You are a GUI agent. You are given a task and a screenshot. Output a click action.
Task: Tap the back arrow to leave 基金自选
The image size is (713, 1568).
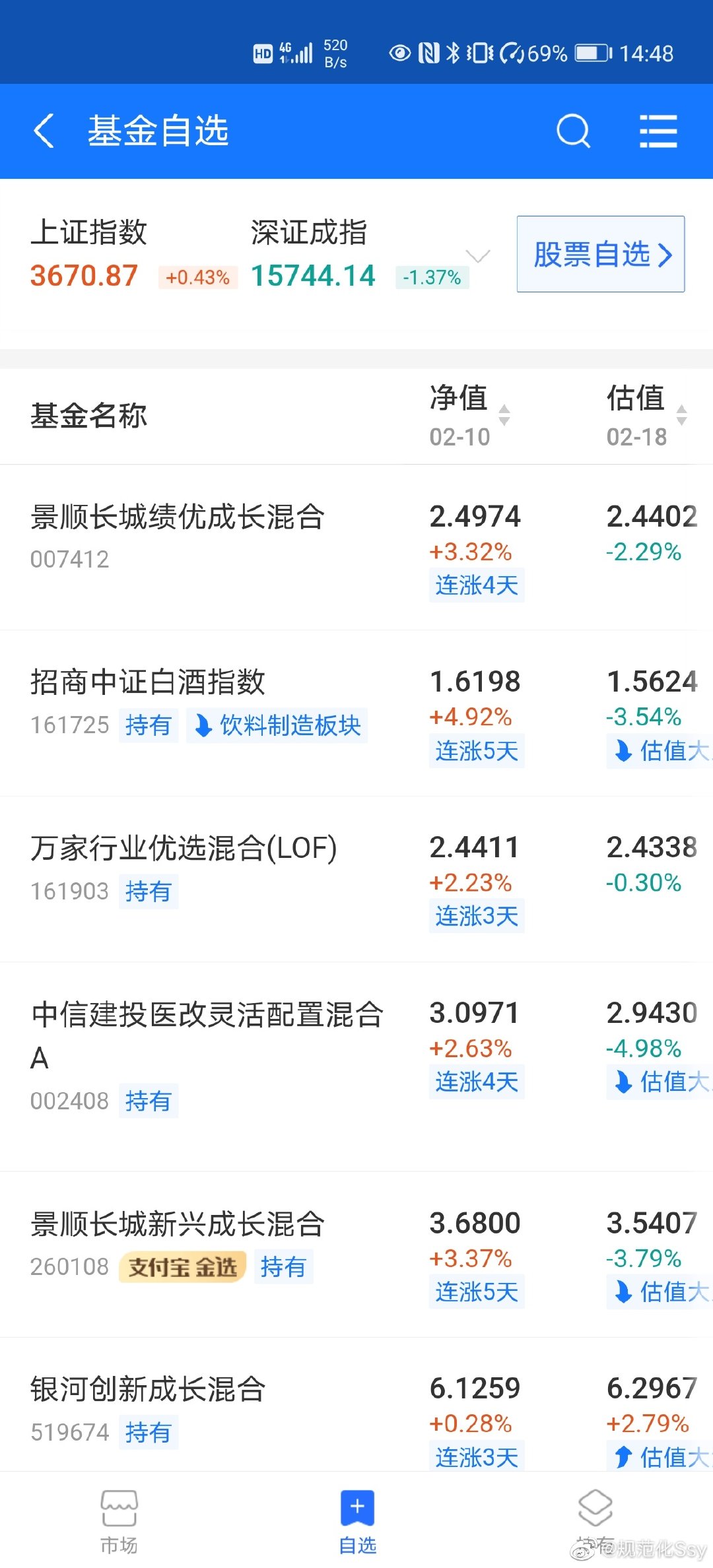coord(44,131)
